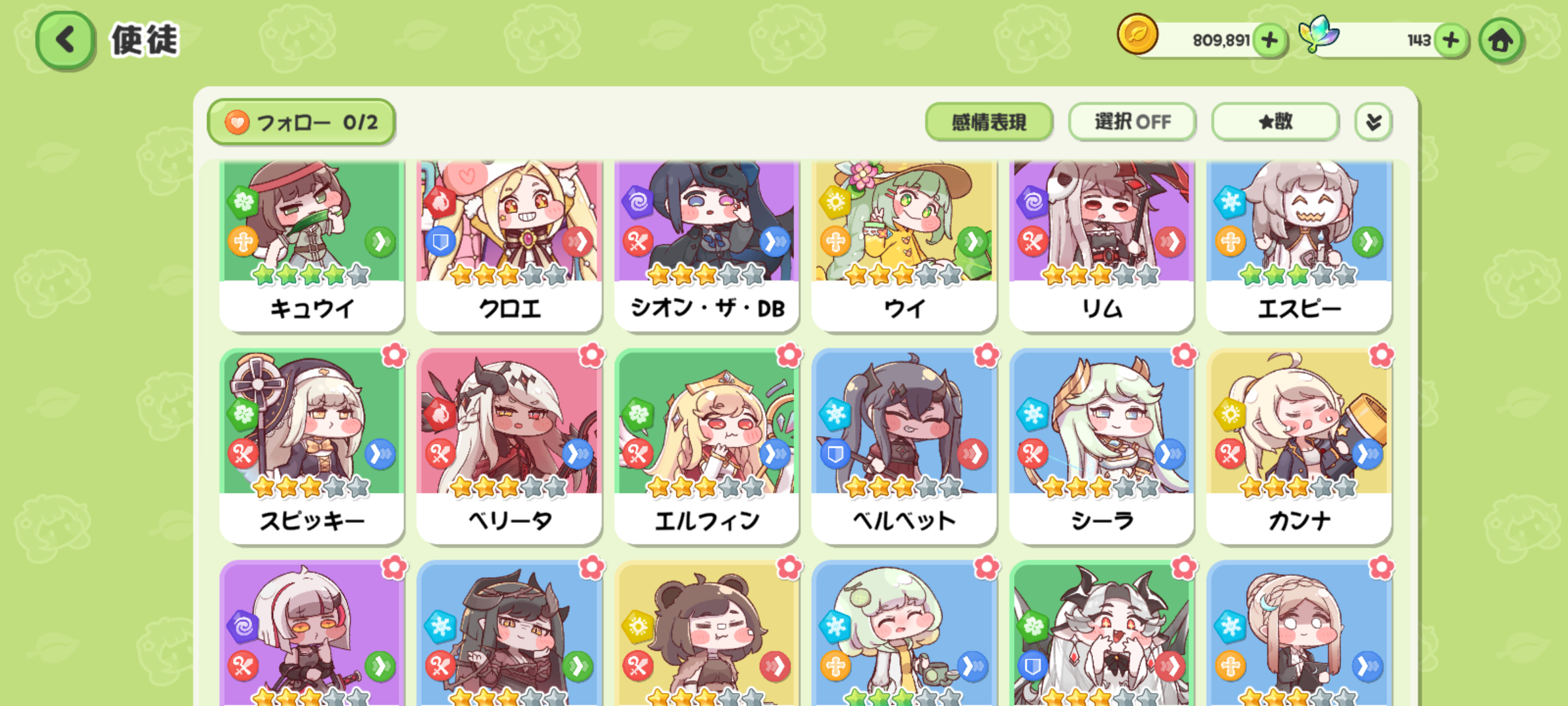Open the スピッキー character card
Screen dimensions: 1568x706
pos(312,446)
